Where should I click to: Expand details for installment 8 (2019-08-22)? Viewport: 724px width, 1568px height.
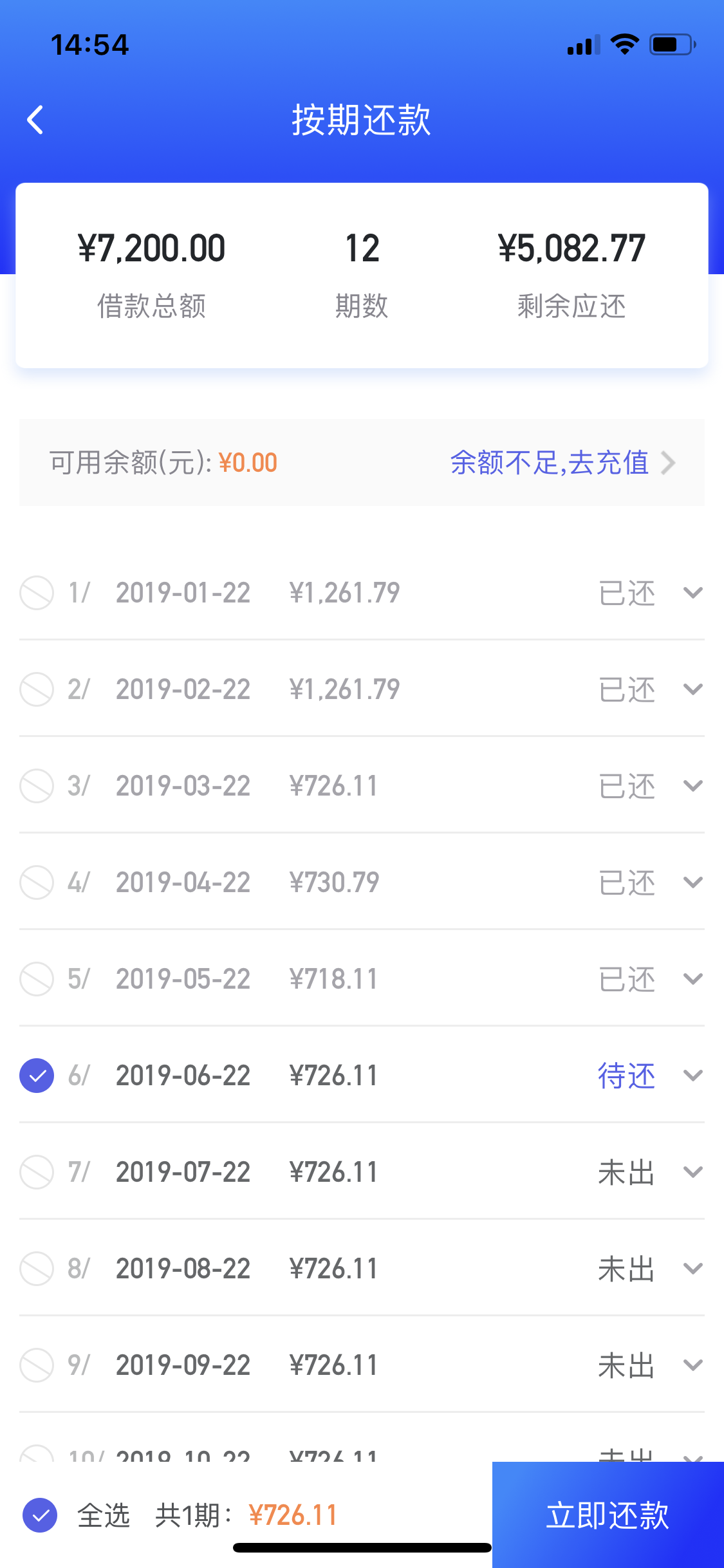click(x=692, y=1269)
